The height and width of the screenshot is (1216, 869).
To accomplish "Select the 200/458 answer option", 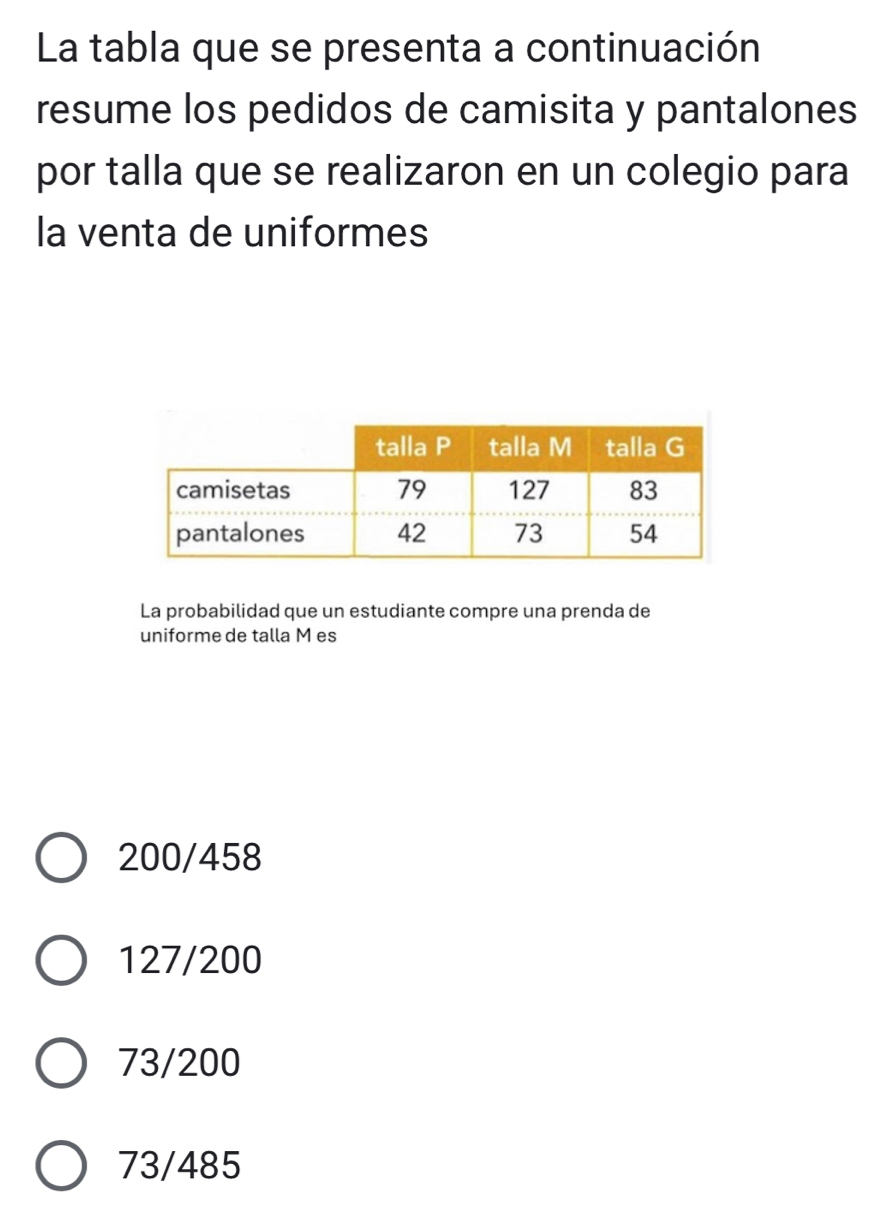I will coord(61,858).
